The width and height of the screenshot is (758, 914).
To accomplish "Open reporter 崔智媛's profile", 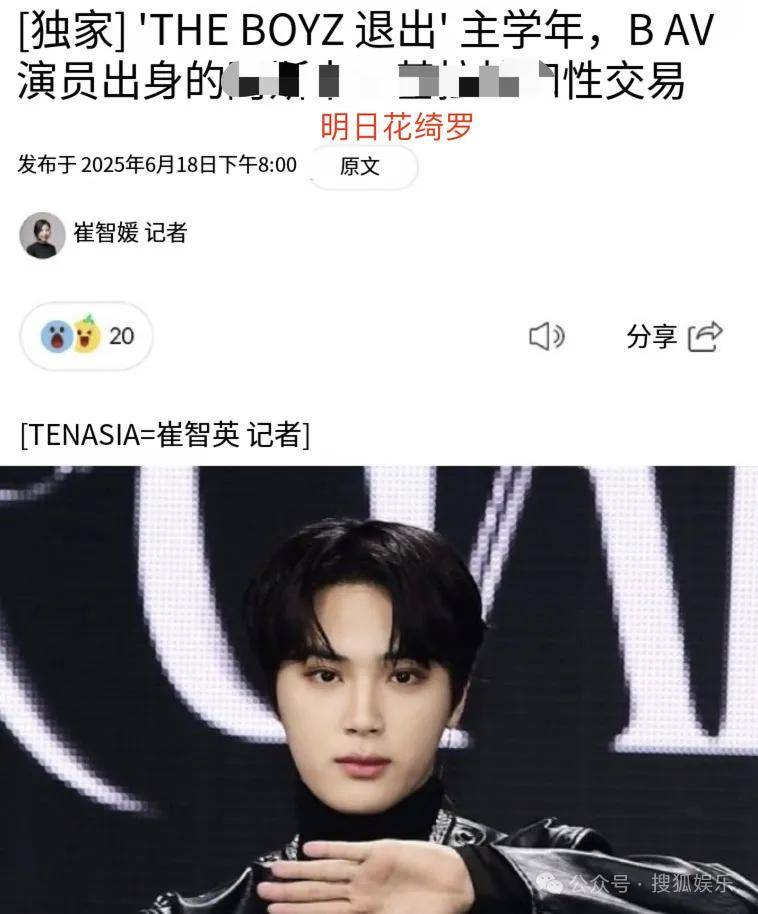I will [x=104, y=234].
